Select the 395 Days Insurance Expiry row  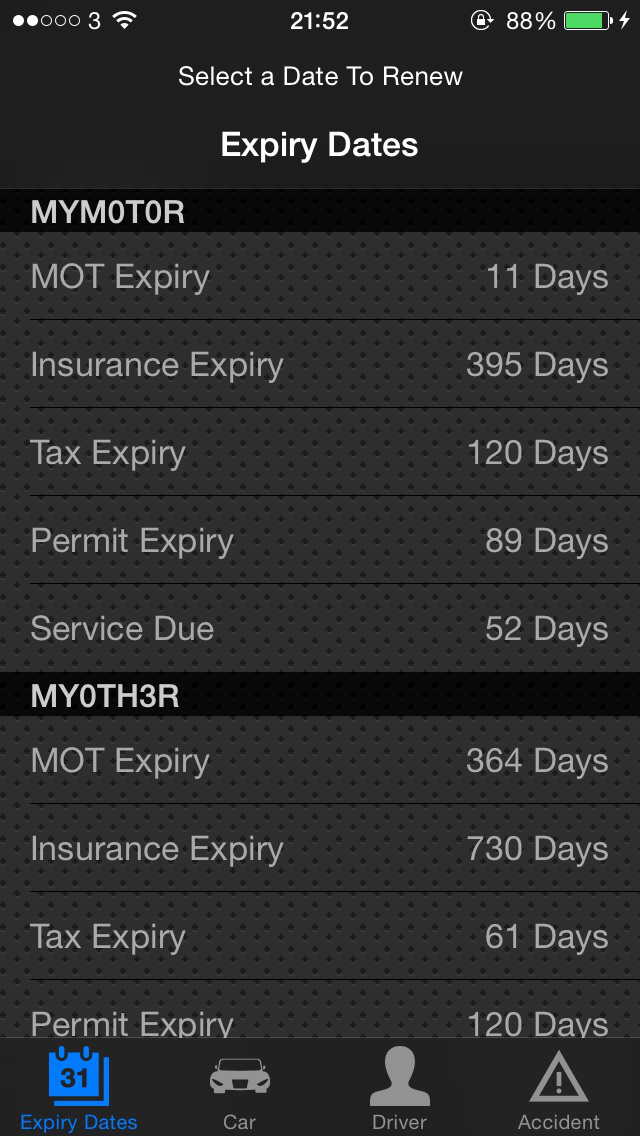[x=320, y=364]
